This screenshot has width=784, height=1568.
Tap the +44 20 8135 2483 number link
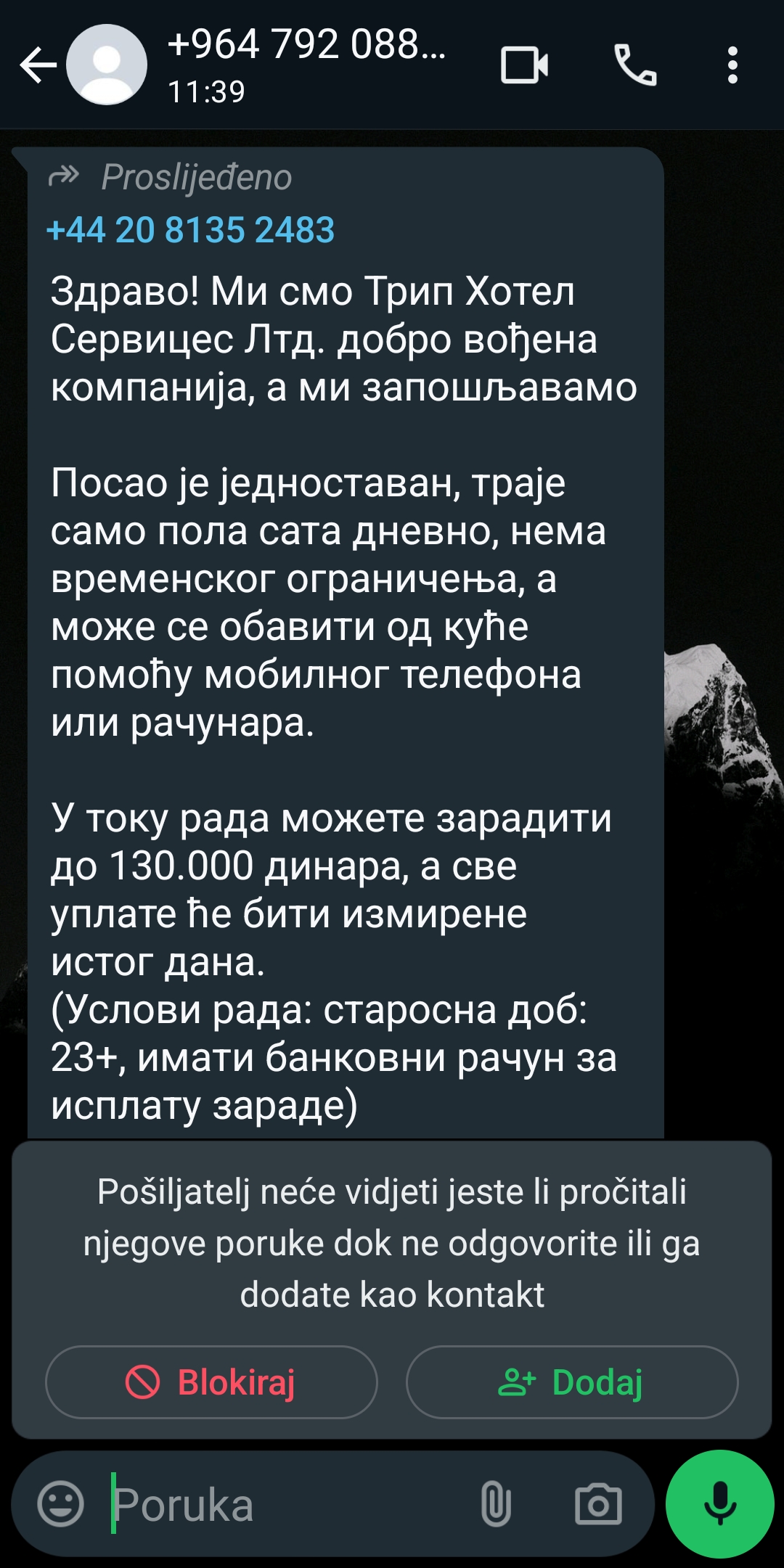pyautogui.click(x=190, y=230)
